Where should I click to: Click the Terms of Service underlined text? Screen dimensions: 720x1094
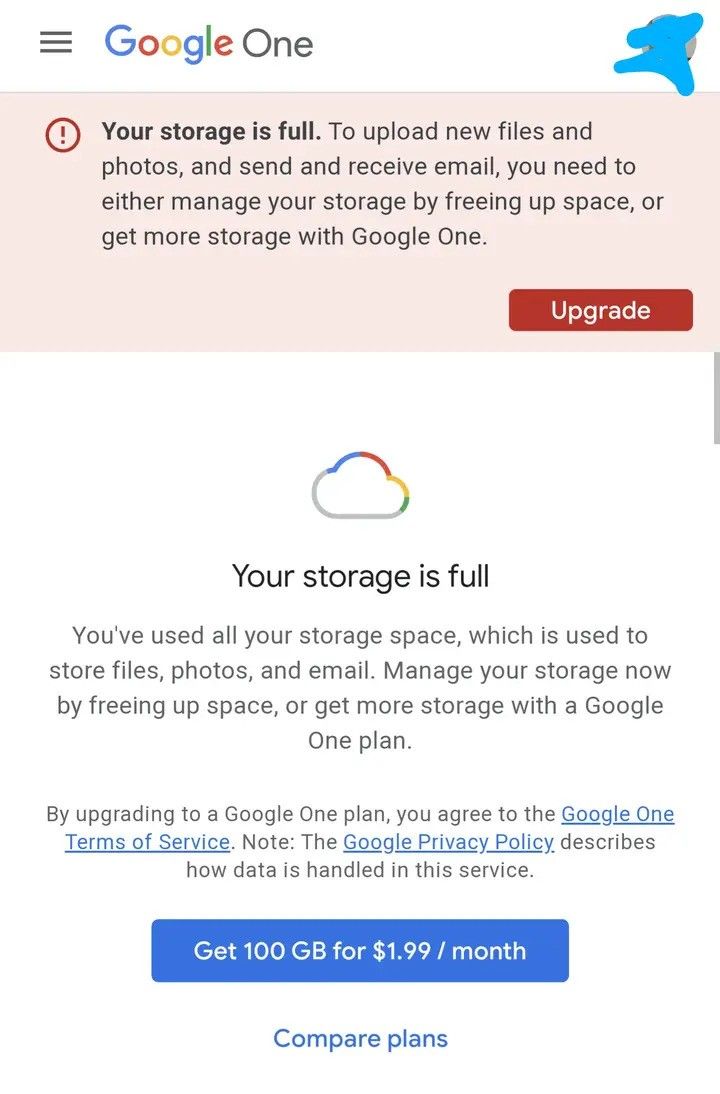click(147, 842)
